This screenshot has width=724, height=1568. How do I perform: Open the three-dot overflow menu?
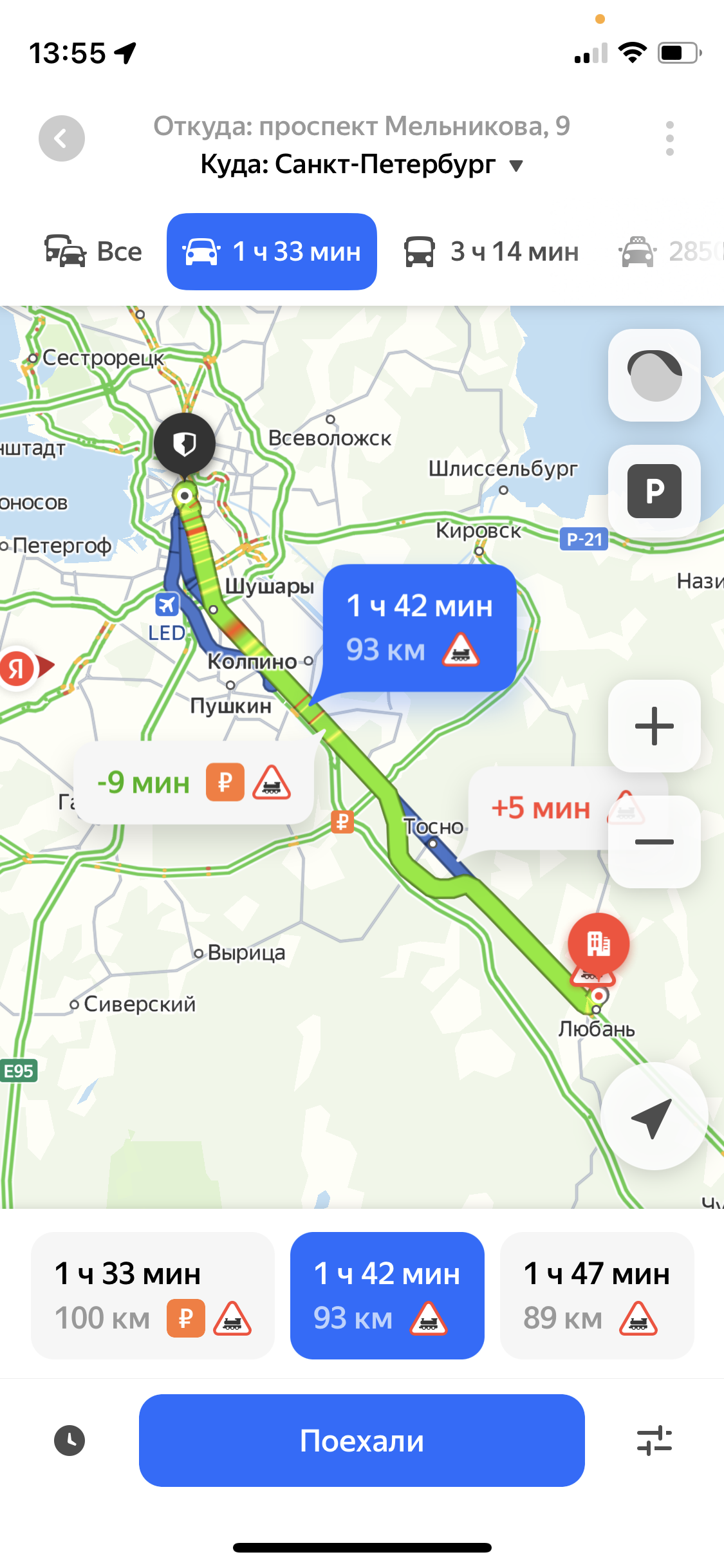click(669, 138)
